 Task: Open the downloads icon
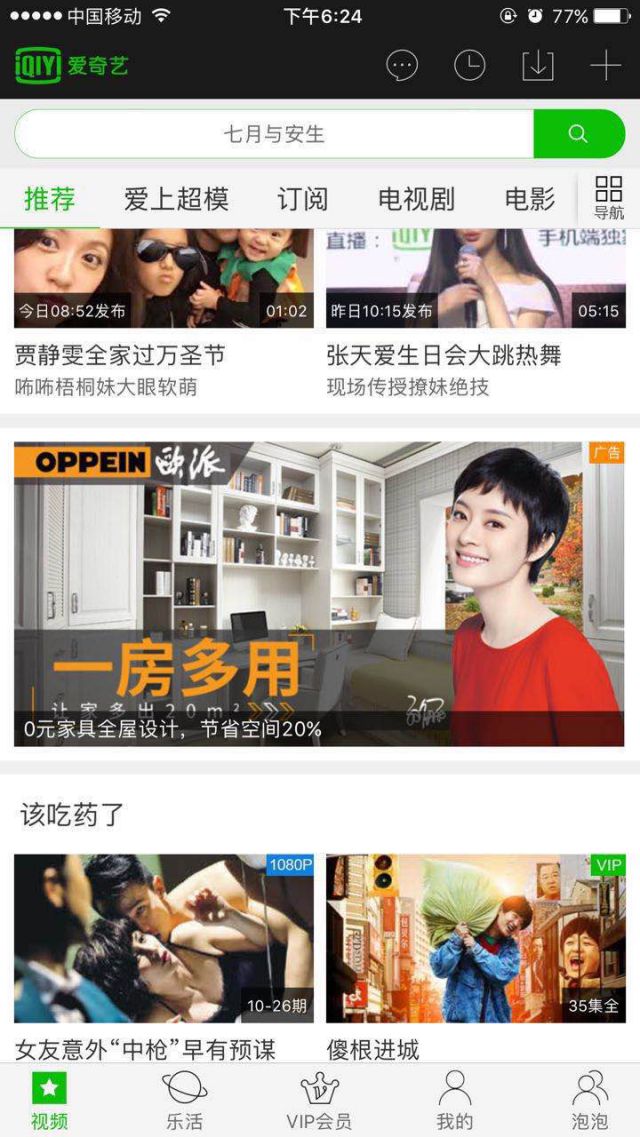[537, 66]
